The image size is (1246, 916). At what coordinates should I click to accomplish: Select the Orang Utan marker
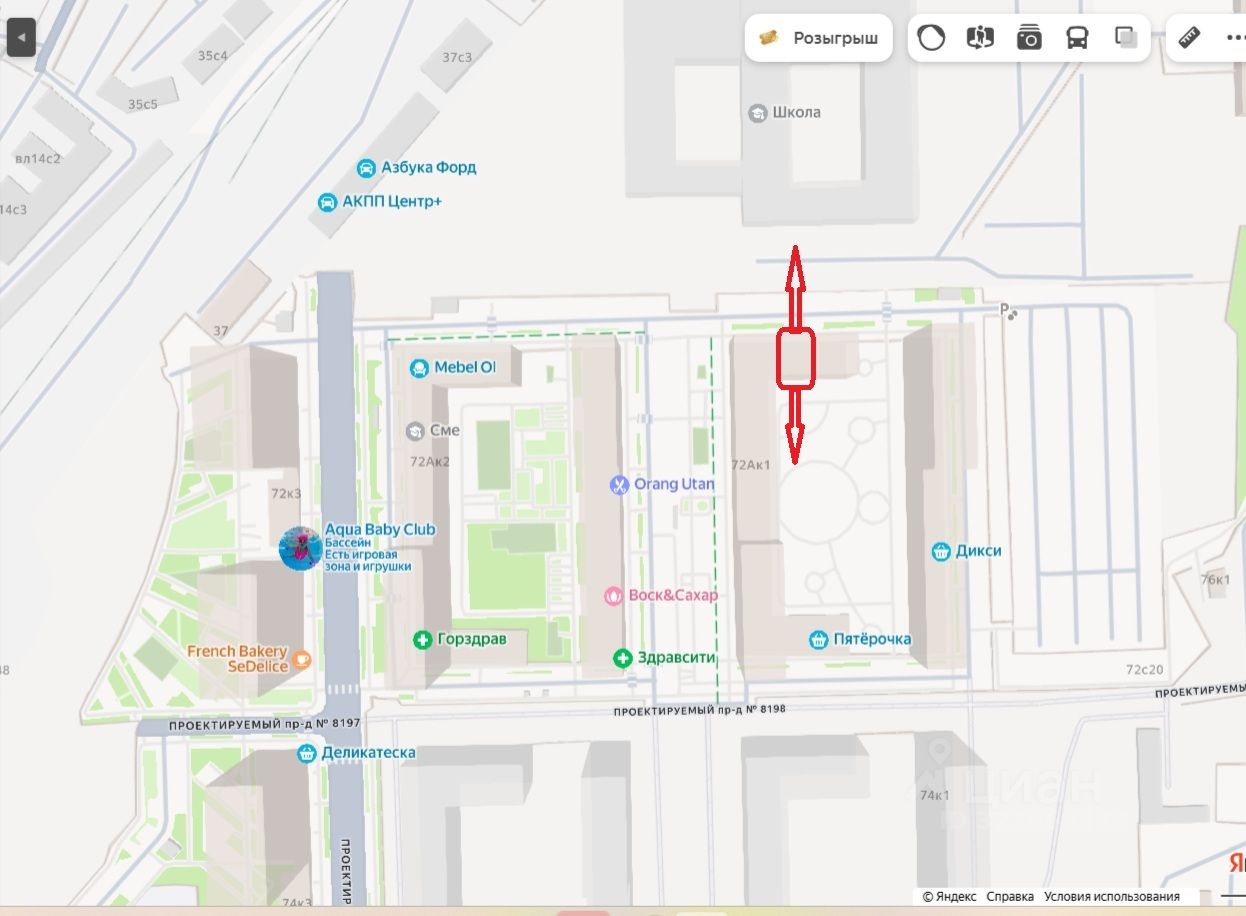[x=620, y=485]
